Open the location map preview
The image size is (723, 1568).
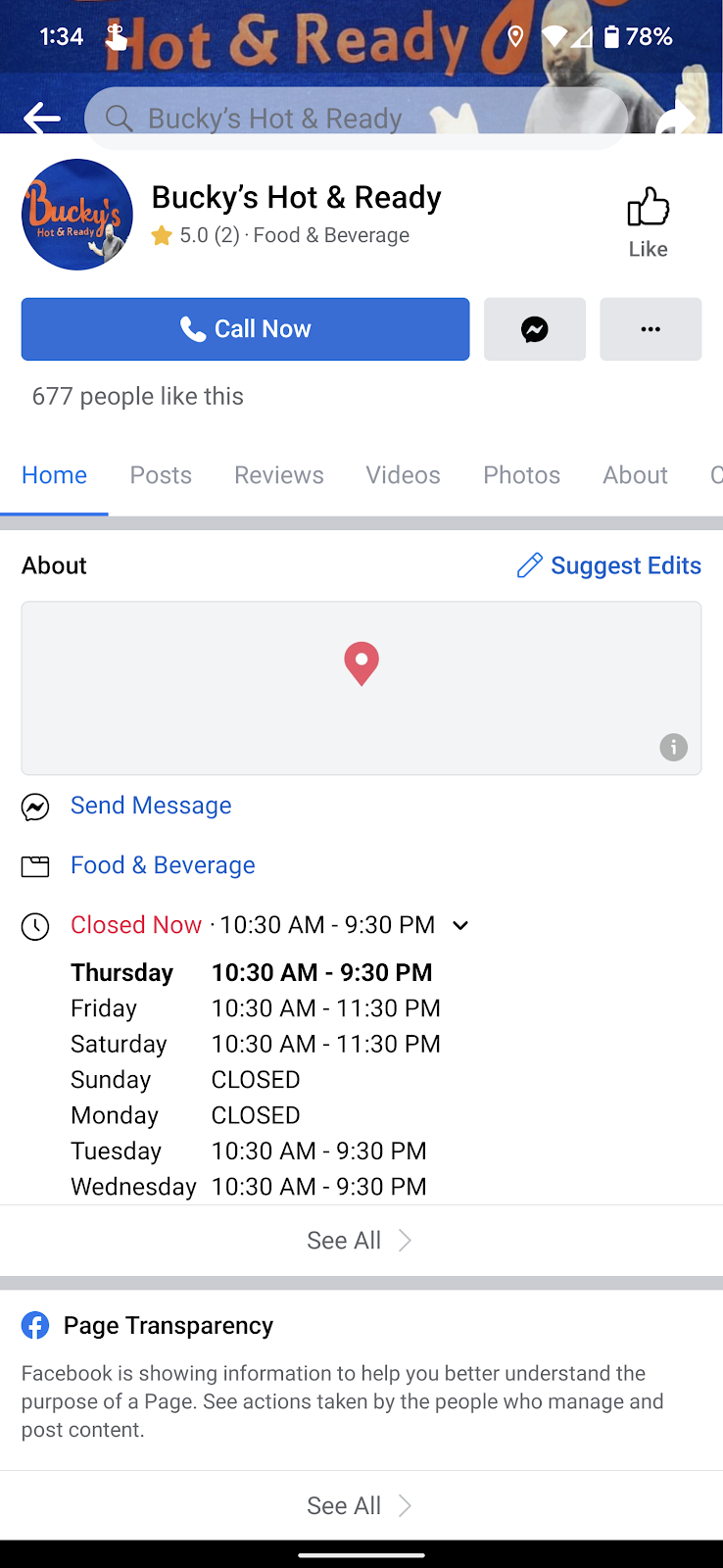361,688
